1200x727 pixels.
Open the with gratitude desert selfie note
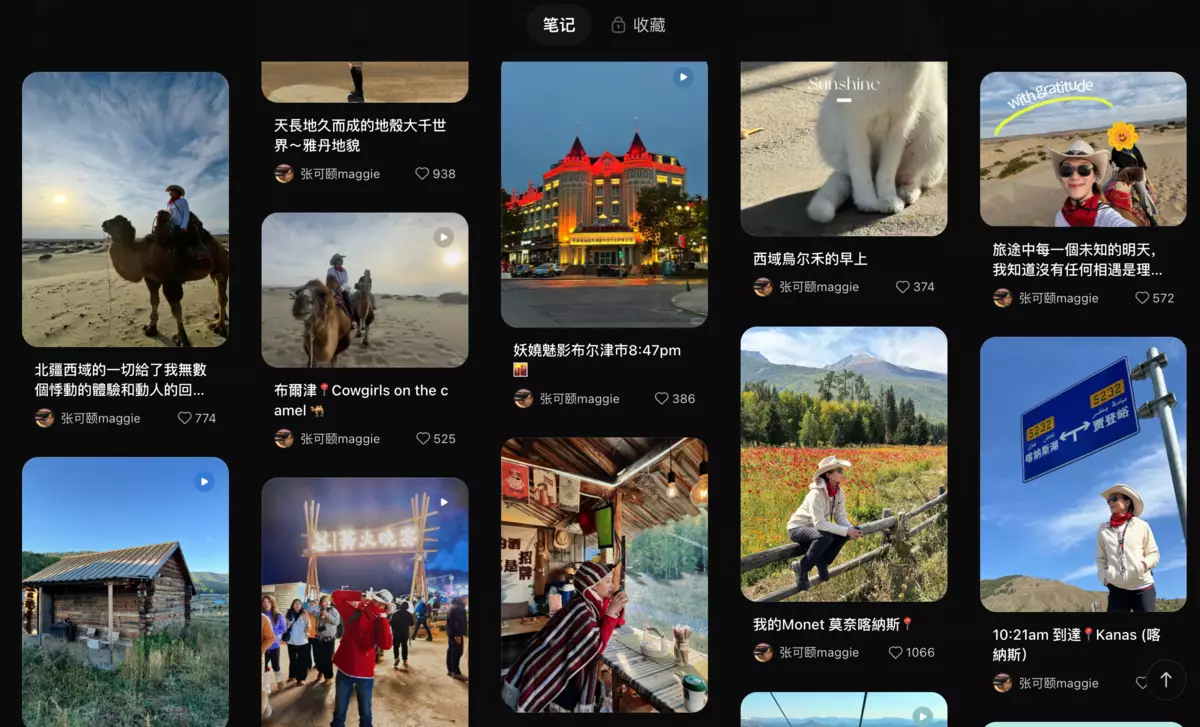tap(1083, 149)
